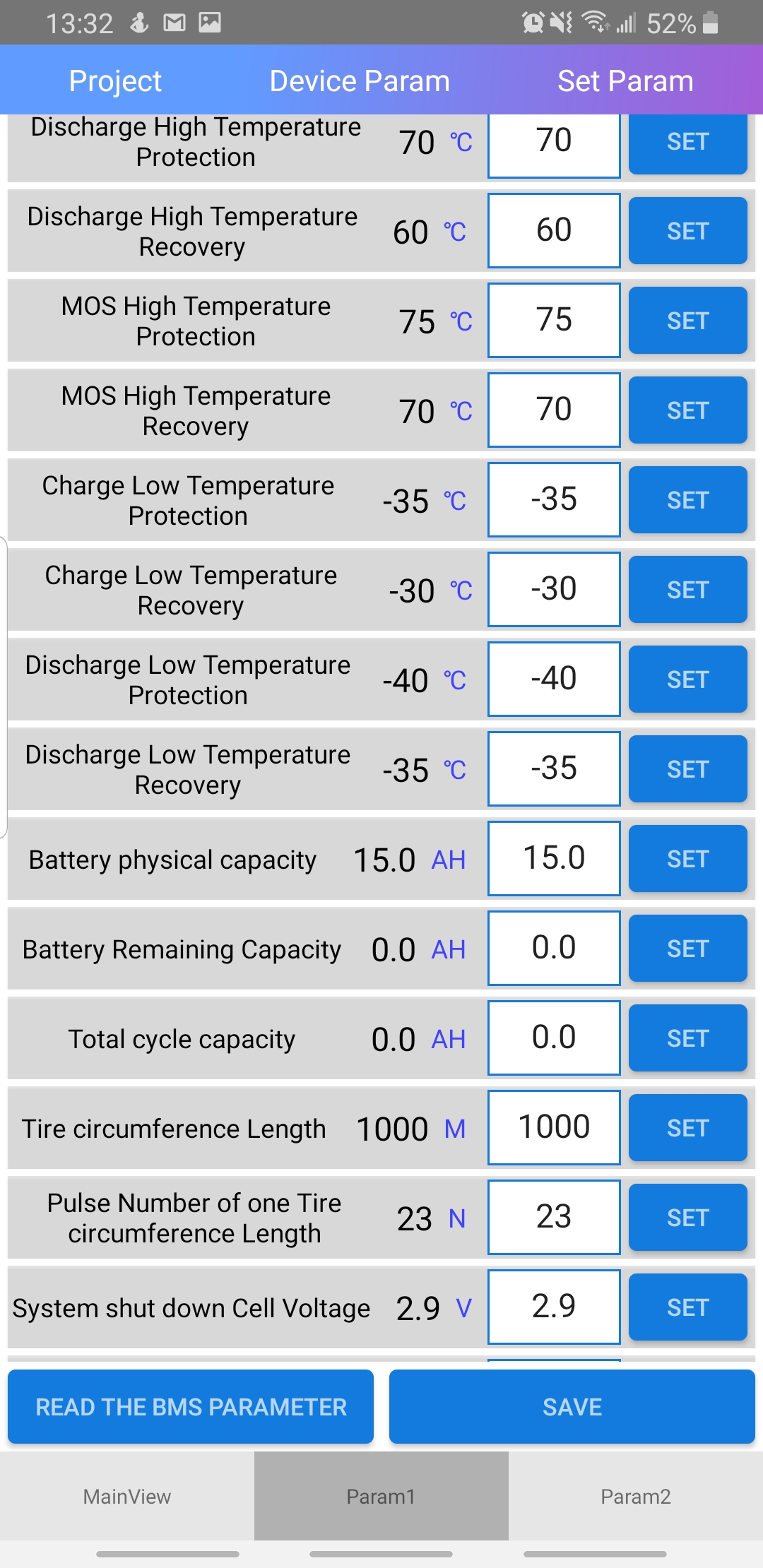The image size is (763, 1568).
Task: Focus the Tire circumference Length input
Action: pos(554,1127)
